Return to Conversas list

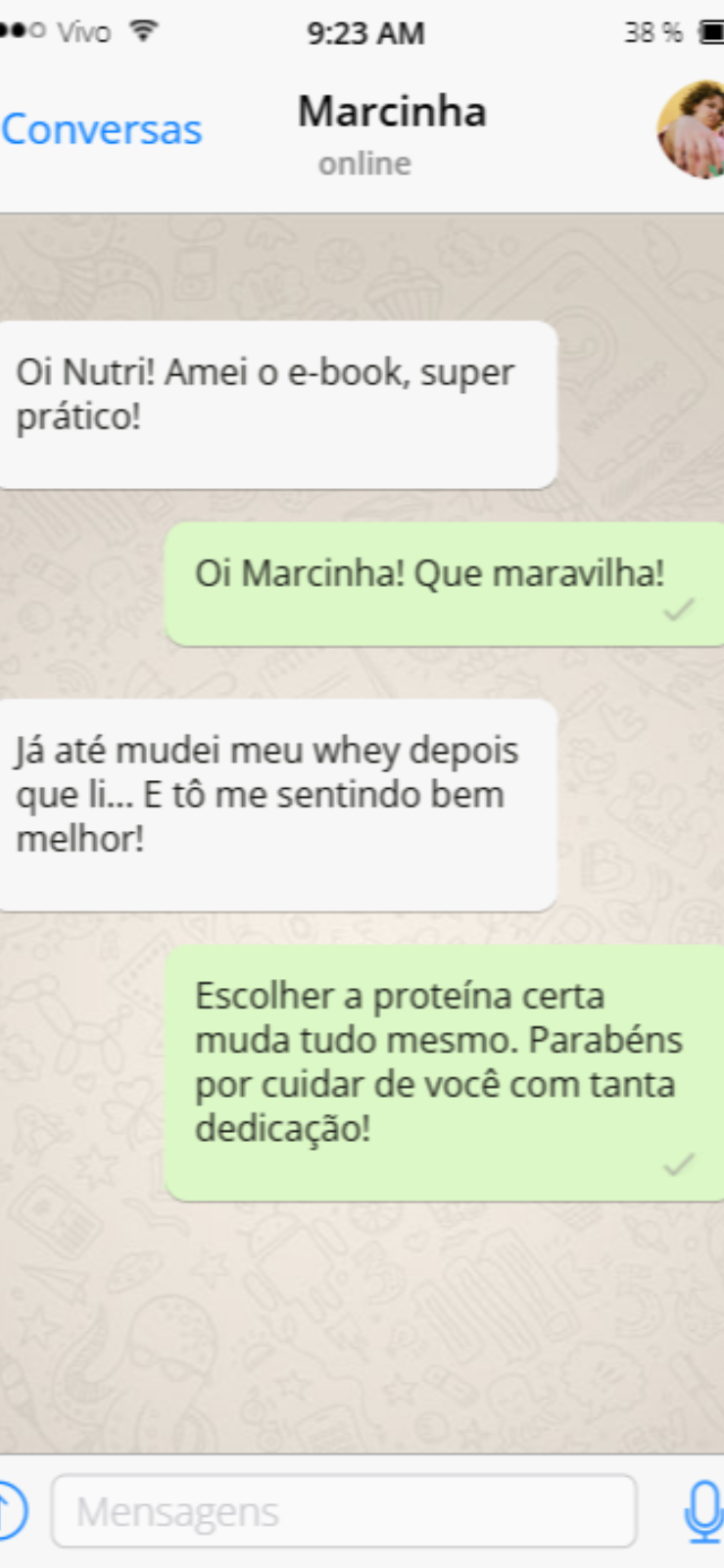(101, 128)
